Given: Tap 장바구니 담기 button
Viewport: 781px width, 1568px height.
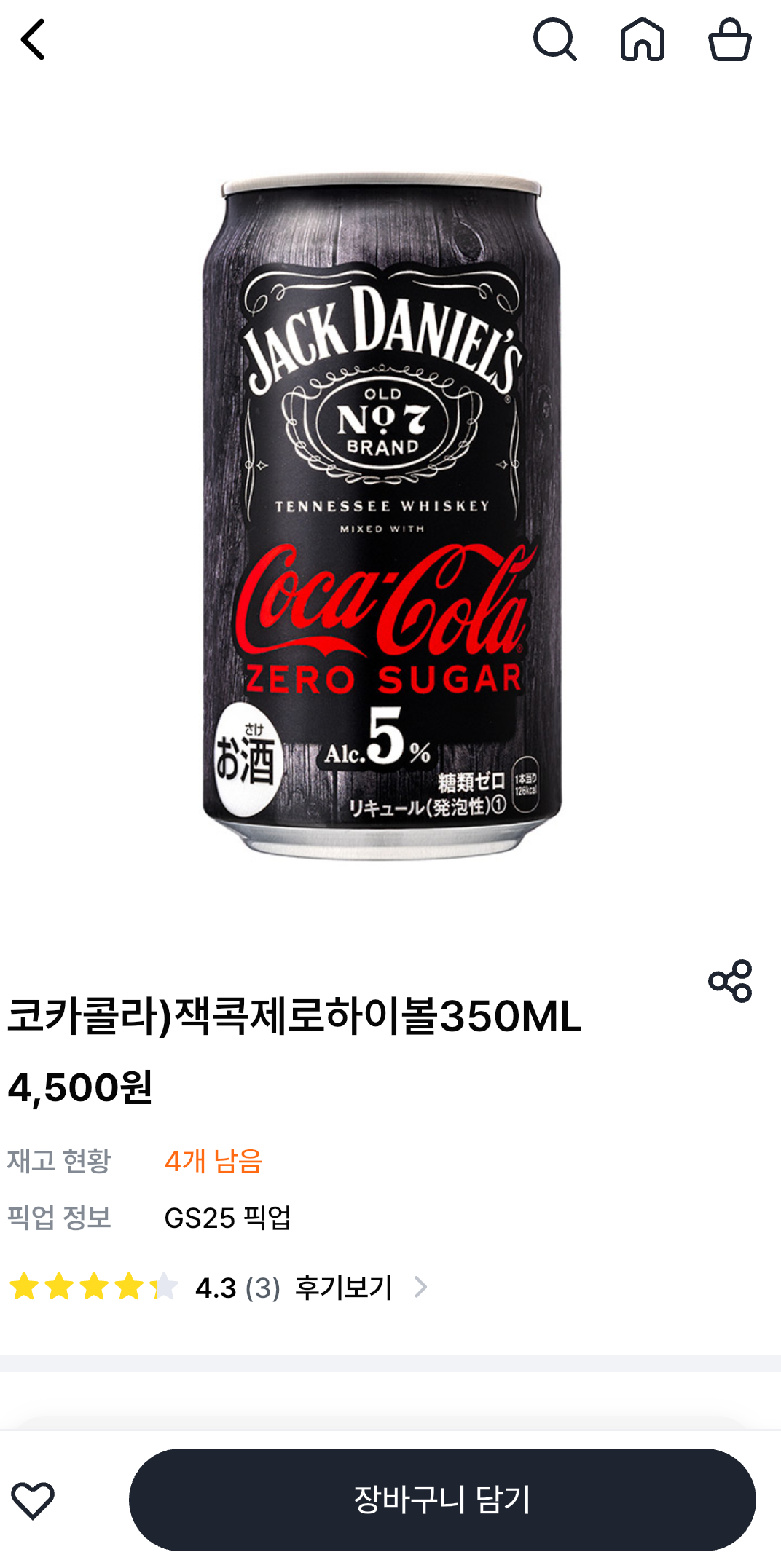Looking at the screenshot, I should [x=442, y=1500].
